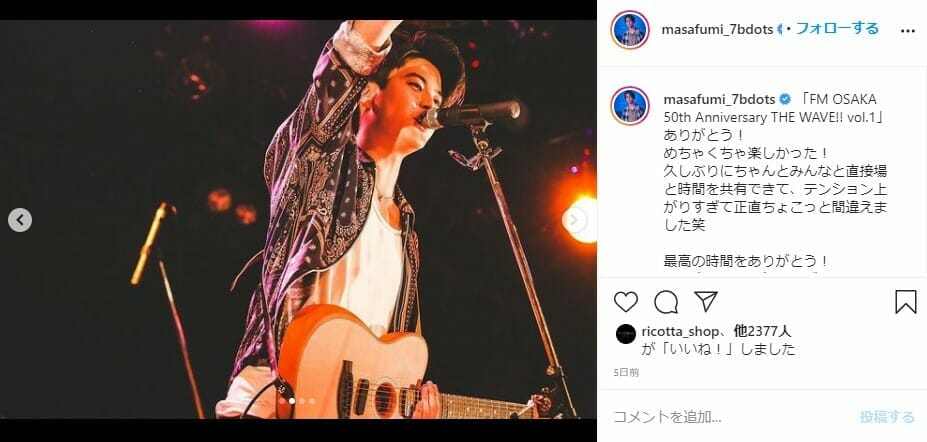The width and height of the screenshot is (927, 442).
Task: Go to the previous photo arrow
Action: 20,220
